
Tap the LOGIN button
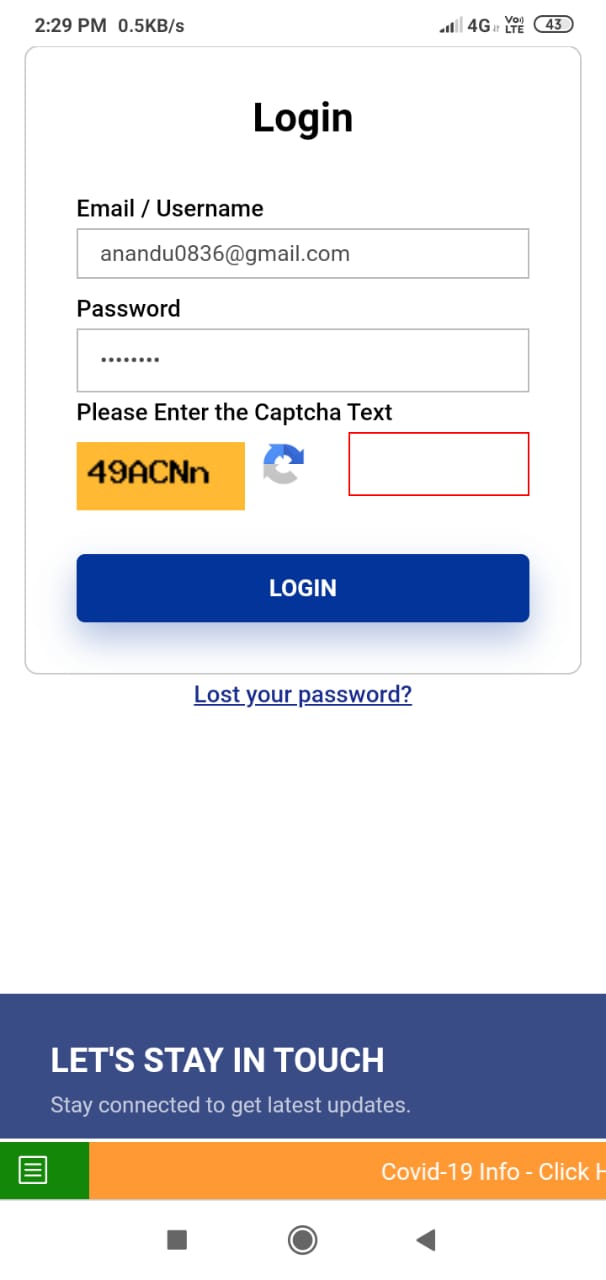point(302,588)
